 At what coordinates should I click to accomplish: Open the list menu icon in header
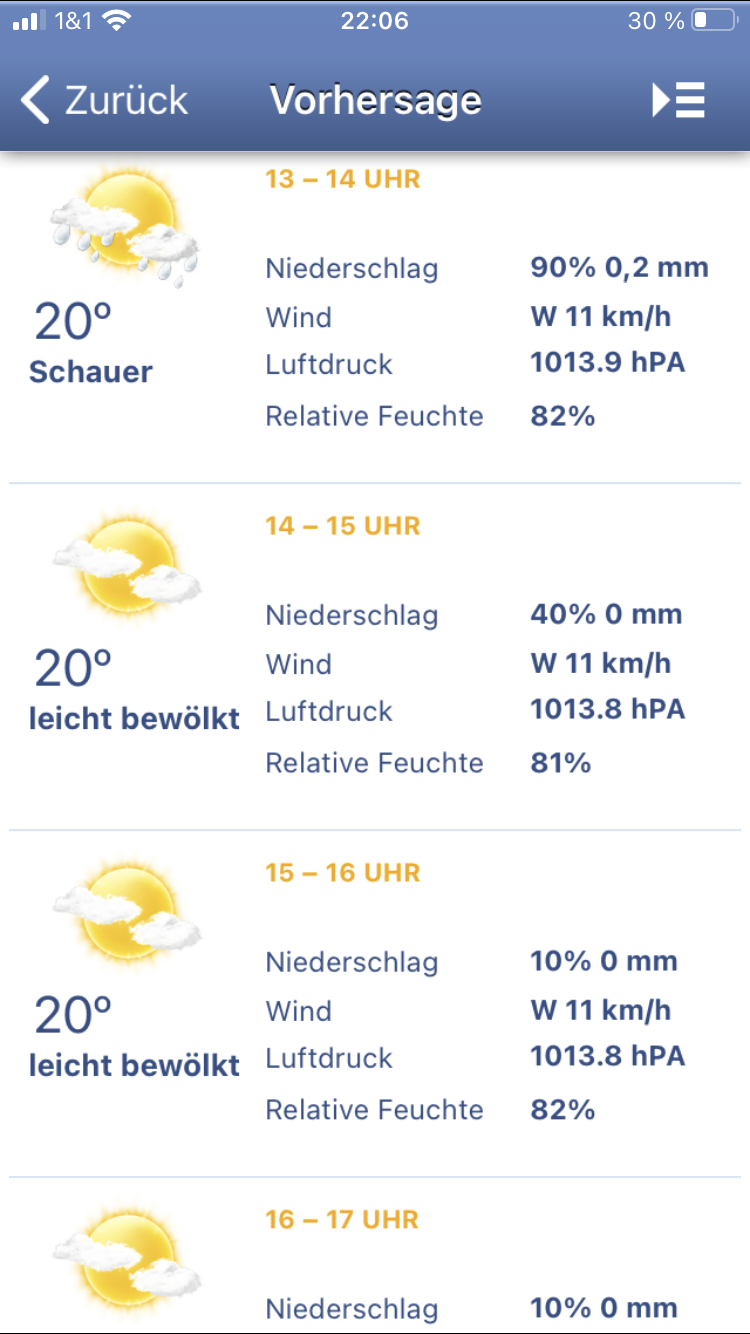tap(679, 100)
